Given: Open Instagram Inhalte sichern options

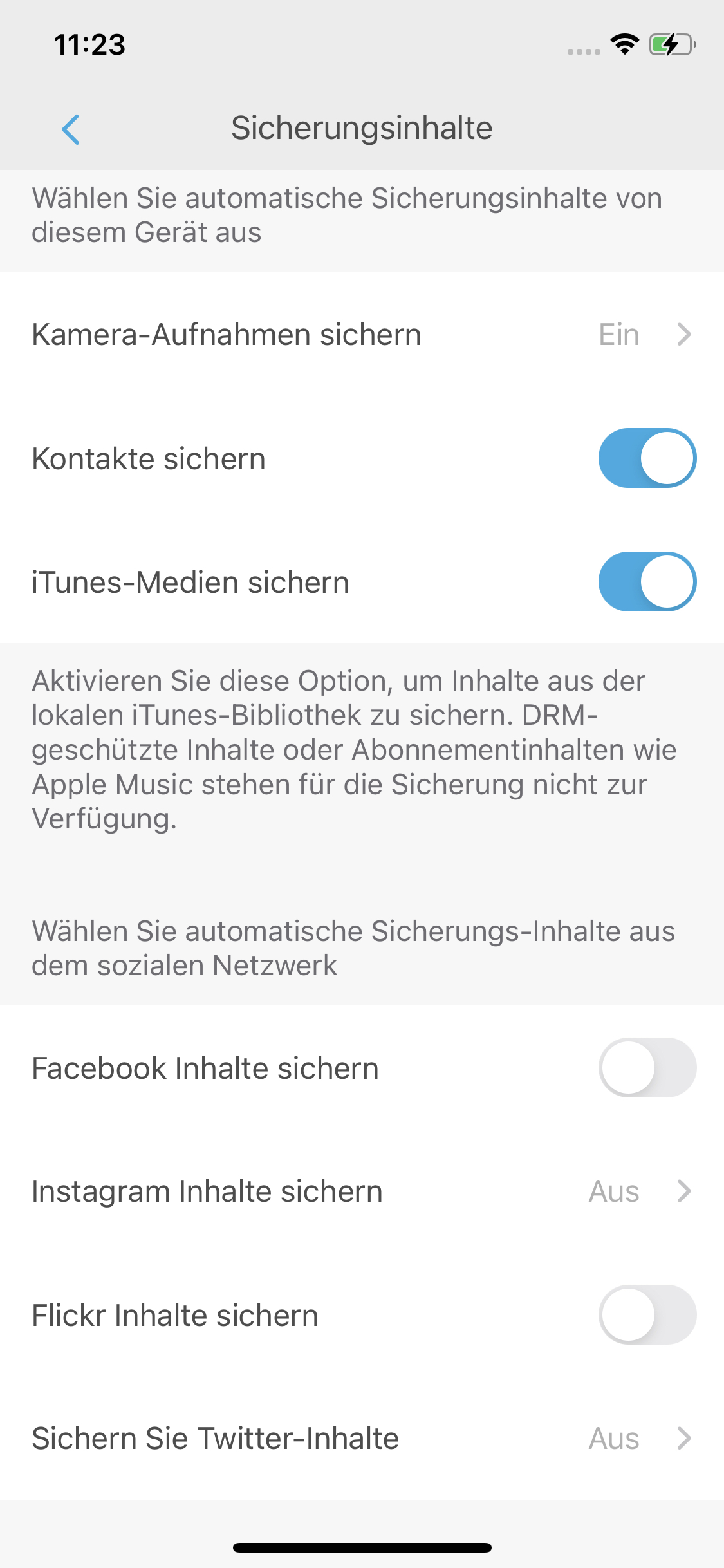Looking at the screenshot, I should click(x=362, y=1191).
